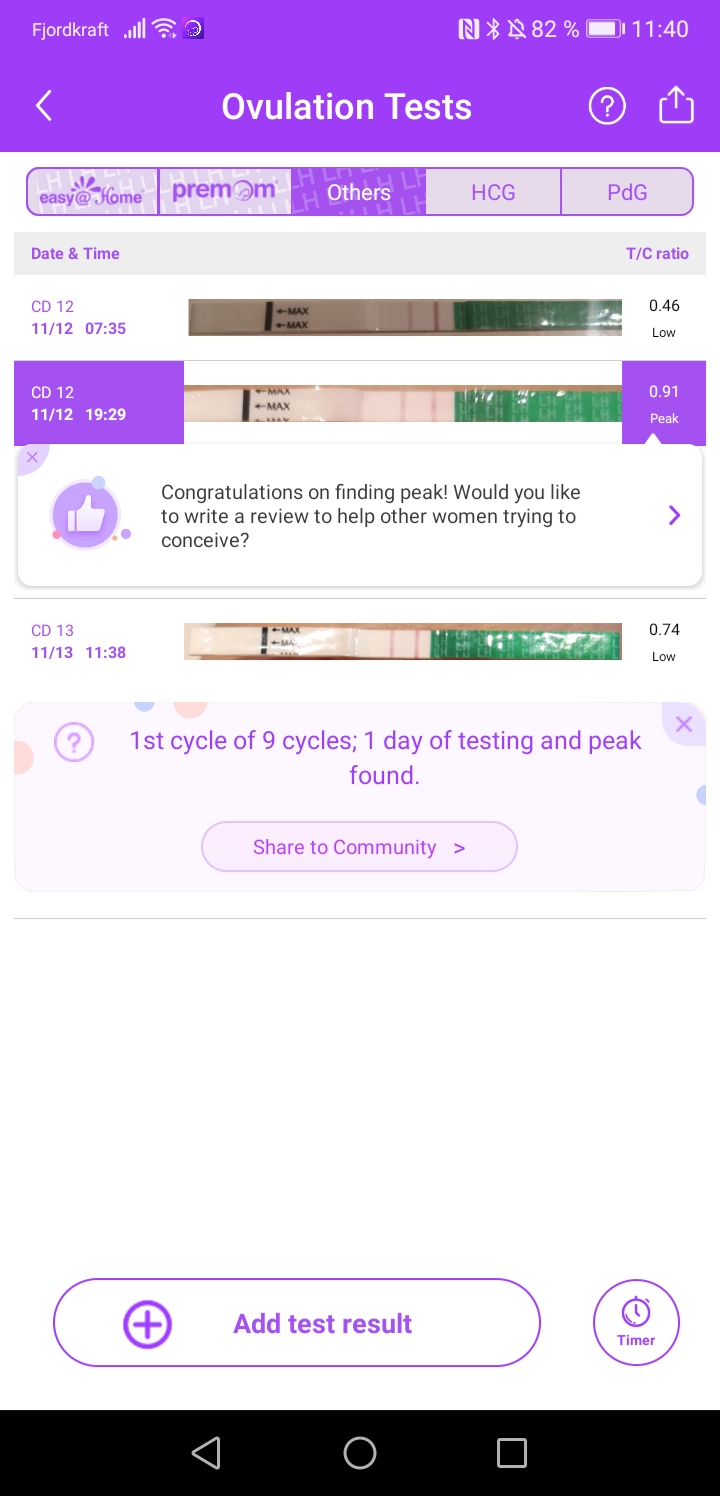The image size is (720, 1496).
Task: Select the Others tab
Action: pos(359,192)
